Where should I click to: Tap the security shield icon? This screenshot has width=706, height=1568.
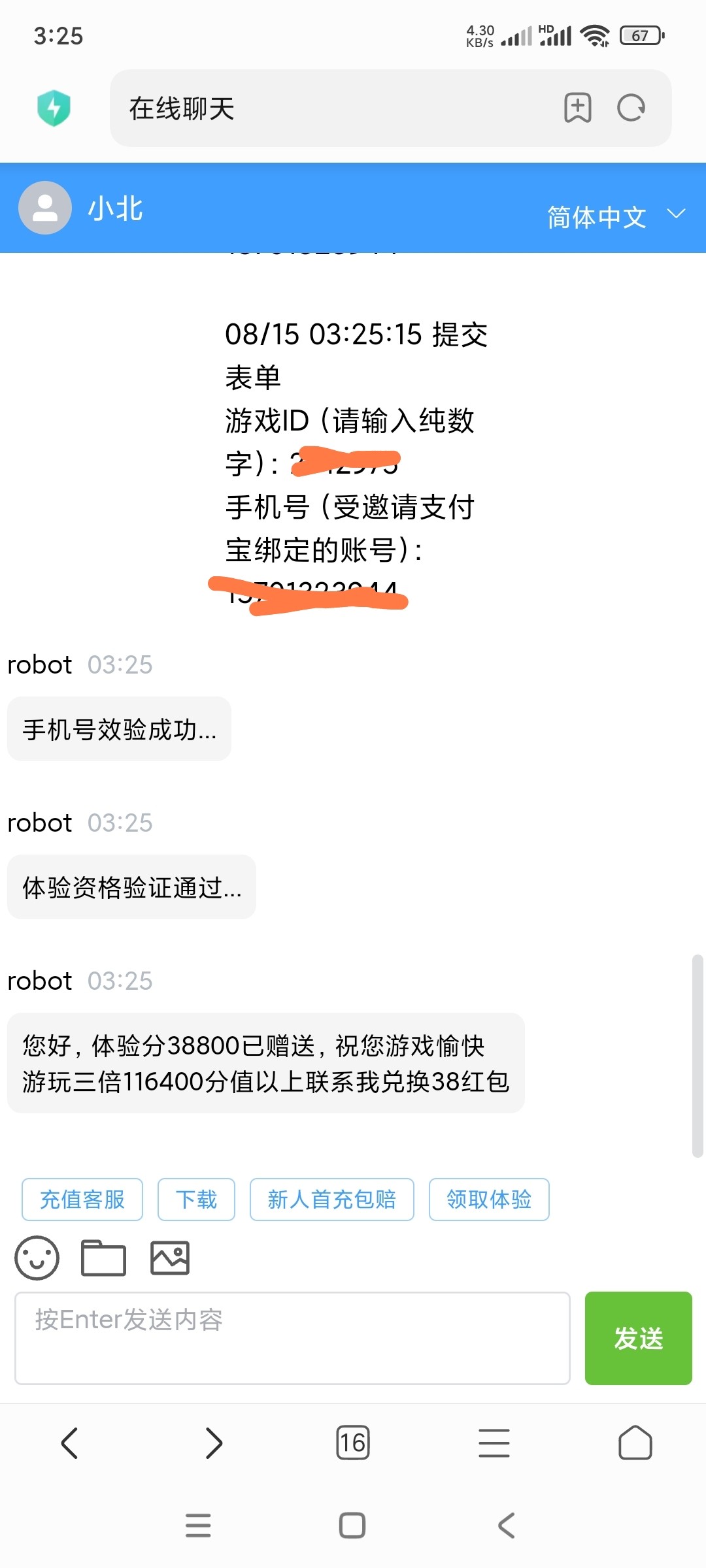[54, 108]
